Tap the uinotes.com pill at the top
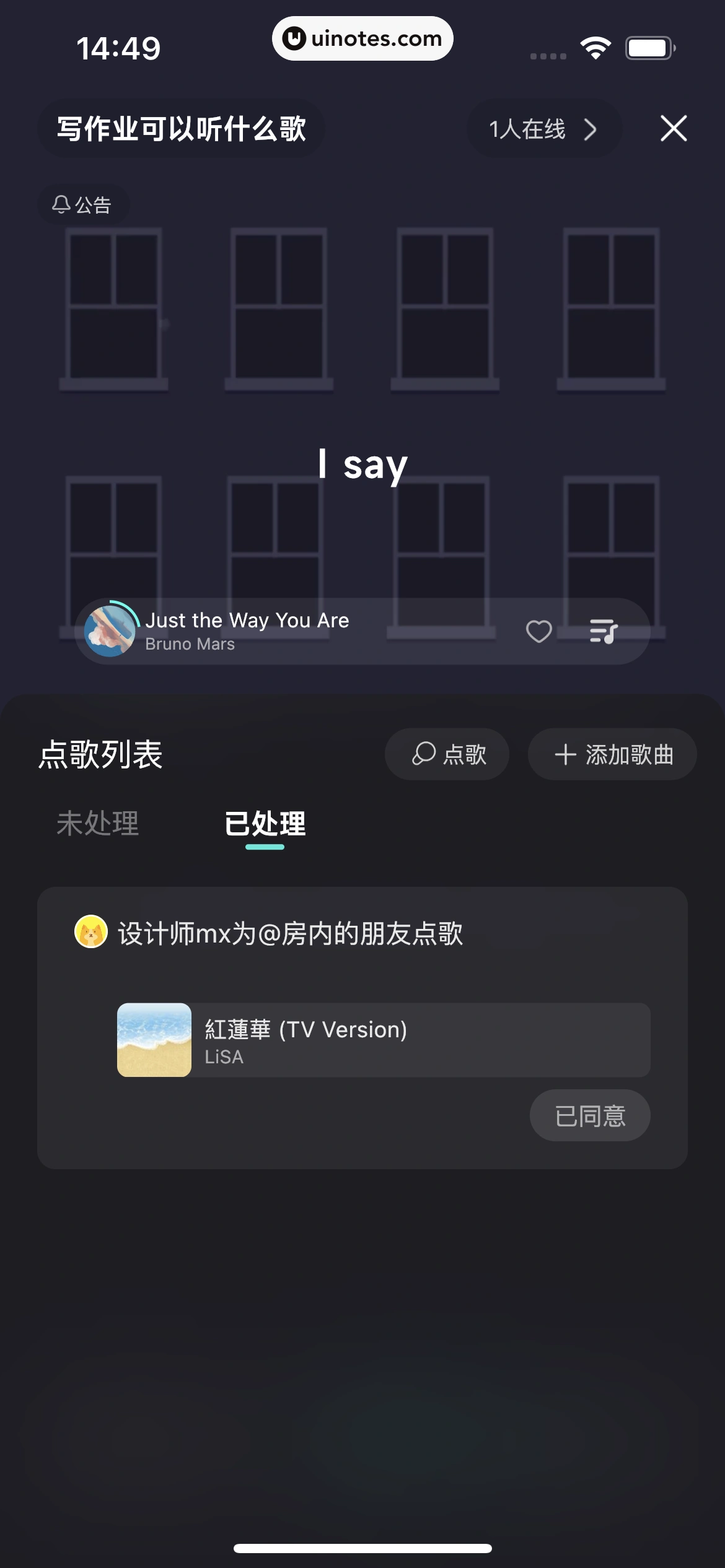The image size is (725, 1568). tap(362, 38)
